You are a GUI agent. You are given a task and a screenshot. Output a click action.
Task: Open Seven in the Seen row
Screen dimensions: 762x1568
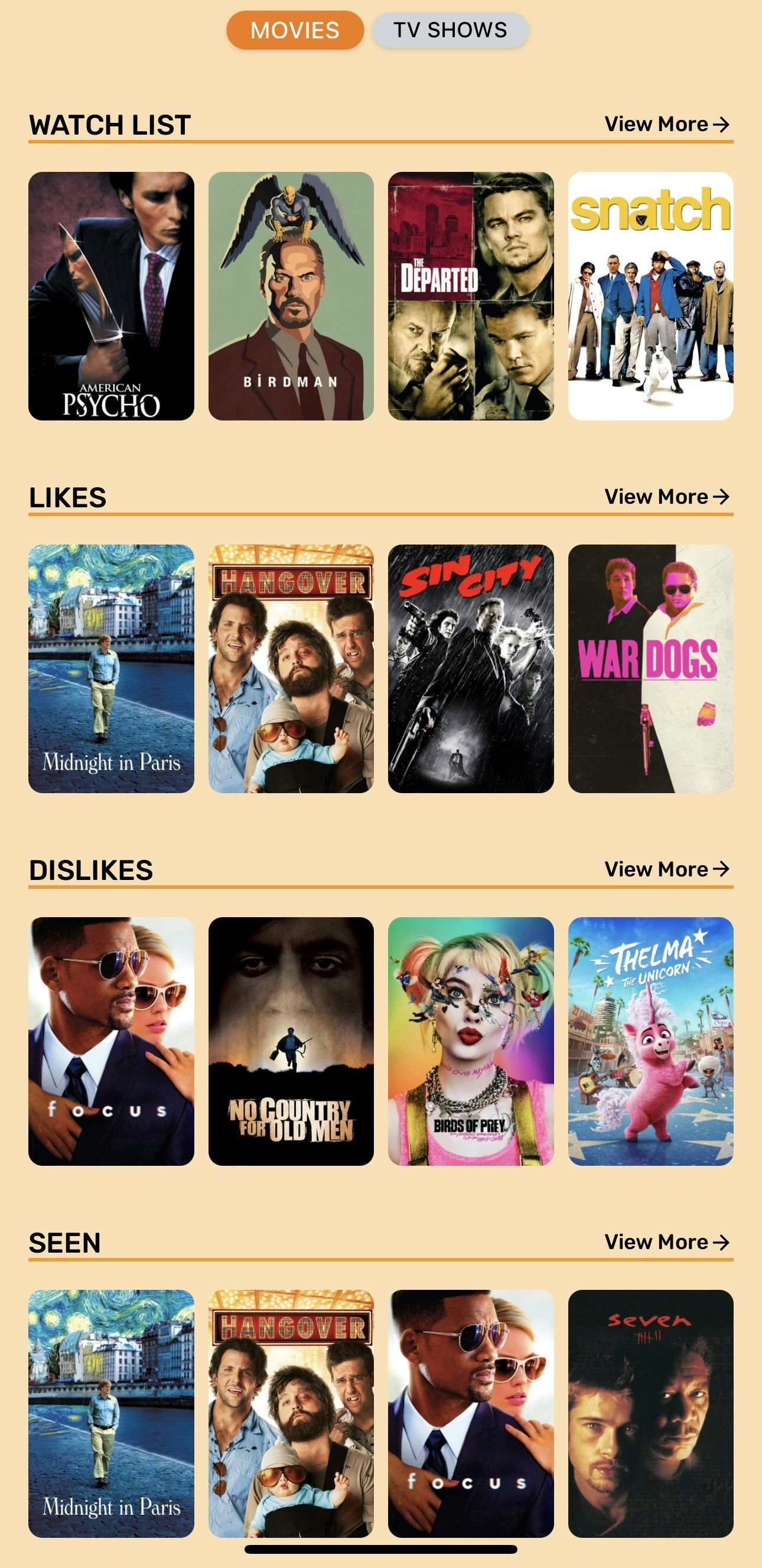pyautogui.click(x=650, y=1413)
